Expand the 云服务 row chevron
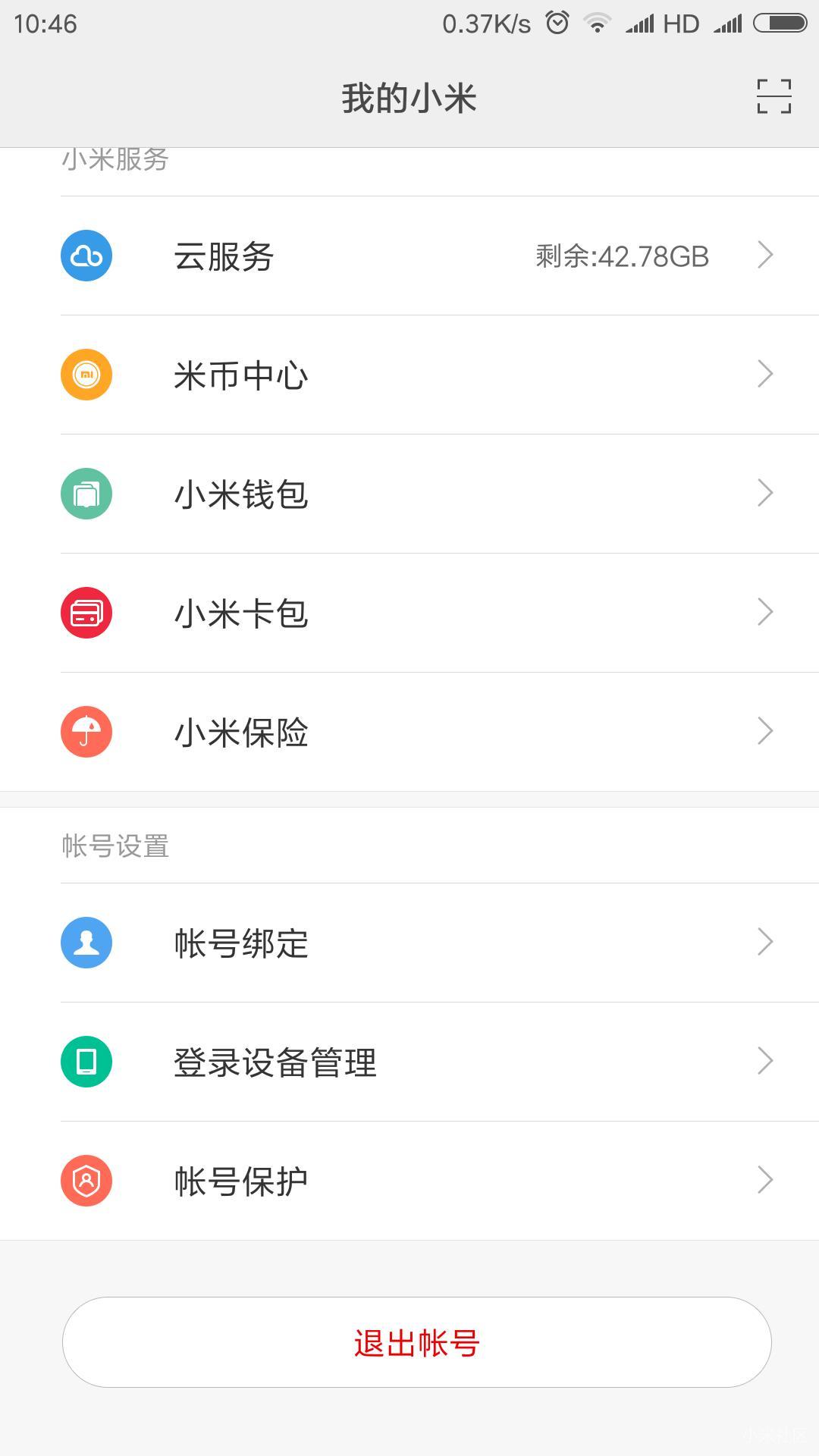Screen dimensions: 819x1456 click(765, 256)
